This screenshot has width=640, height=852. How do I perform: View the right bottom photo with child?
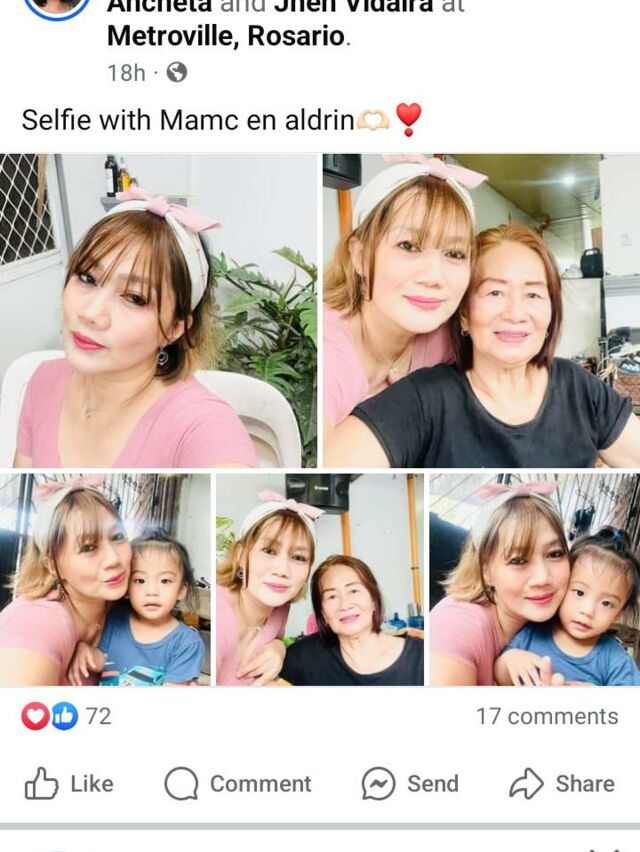(x=534, y=580)
